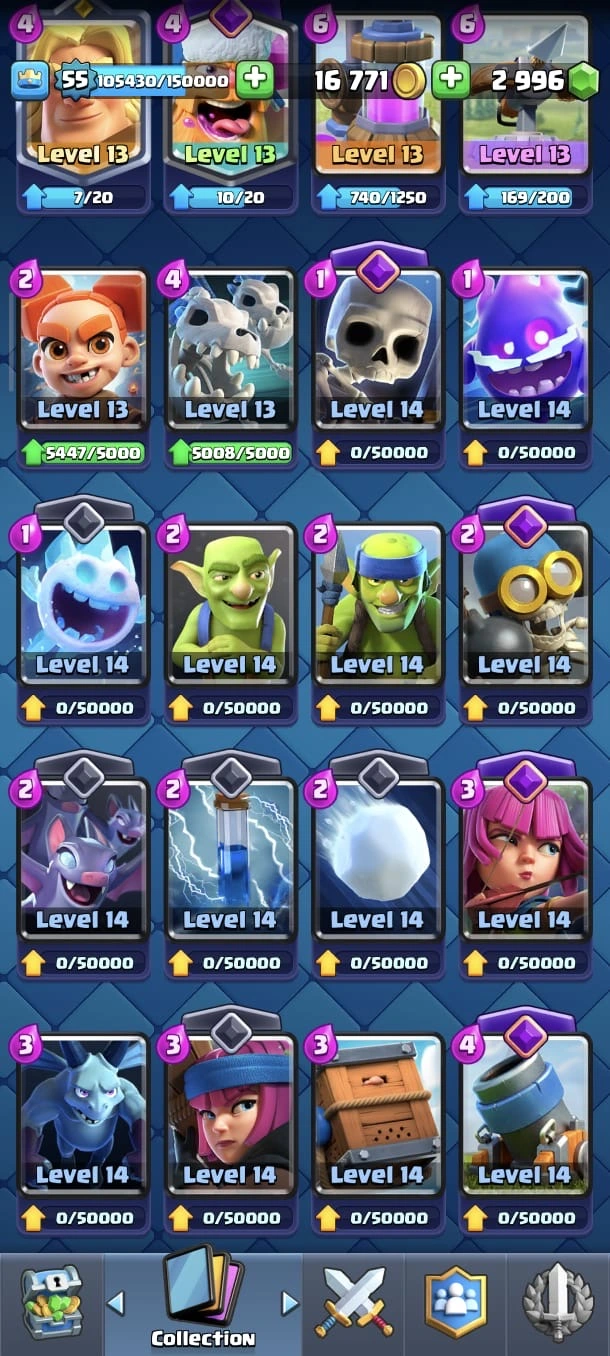Select the Cannon card
Viewport: 610px width, 1356px height.
(x=524, y=1115)
